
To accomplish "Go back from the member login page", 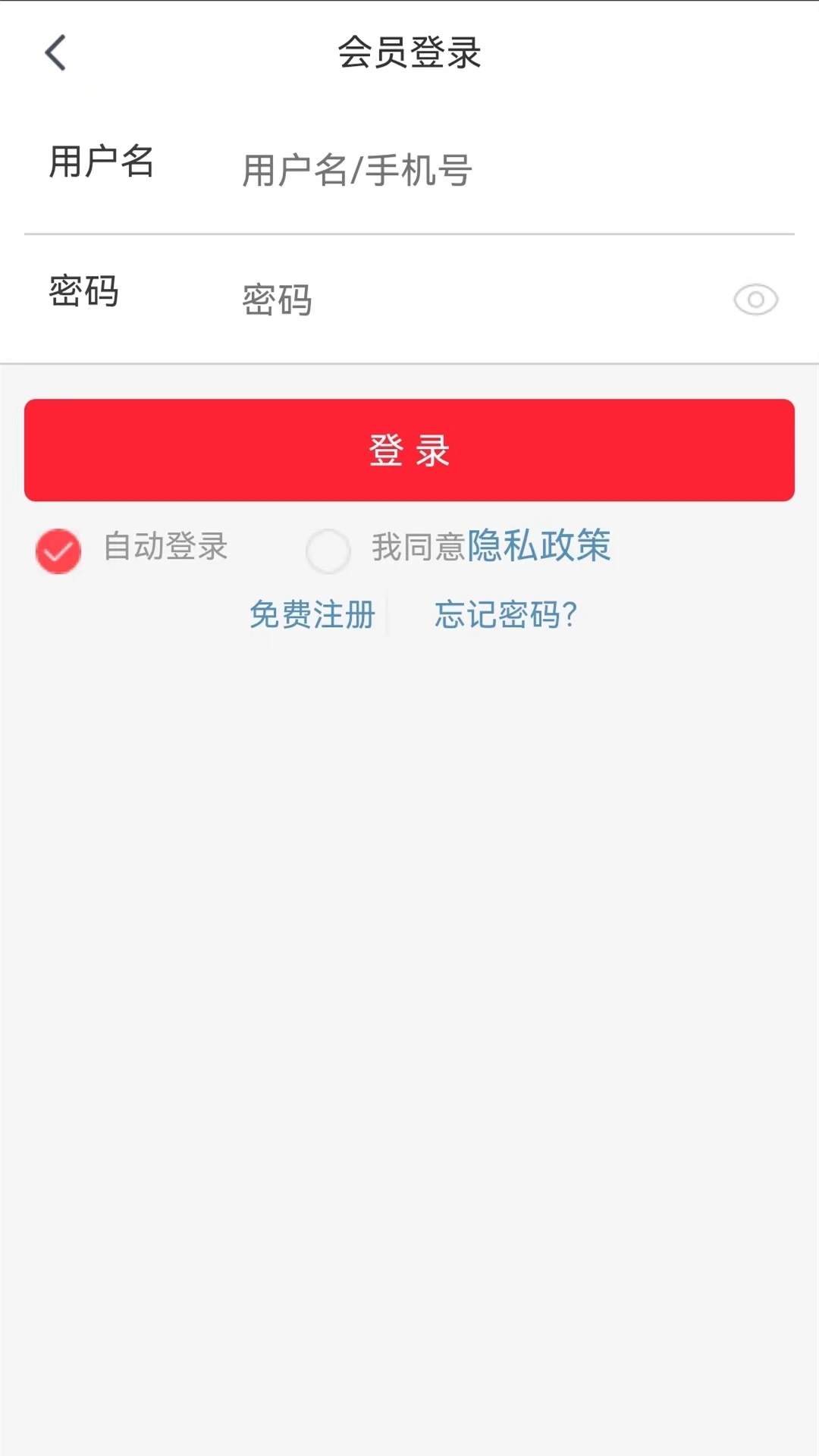I will coord(55,53).
